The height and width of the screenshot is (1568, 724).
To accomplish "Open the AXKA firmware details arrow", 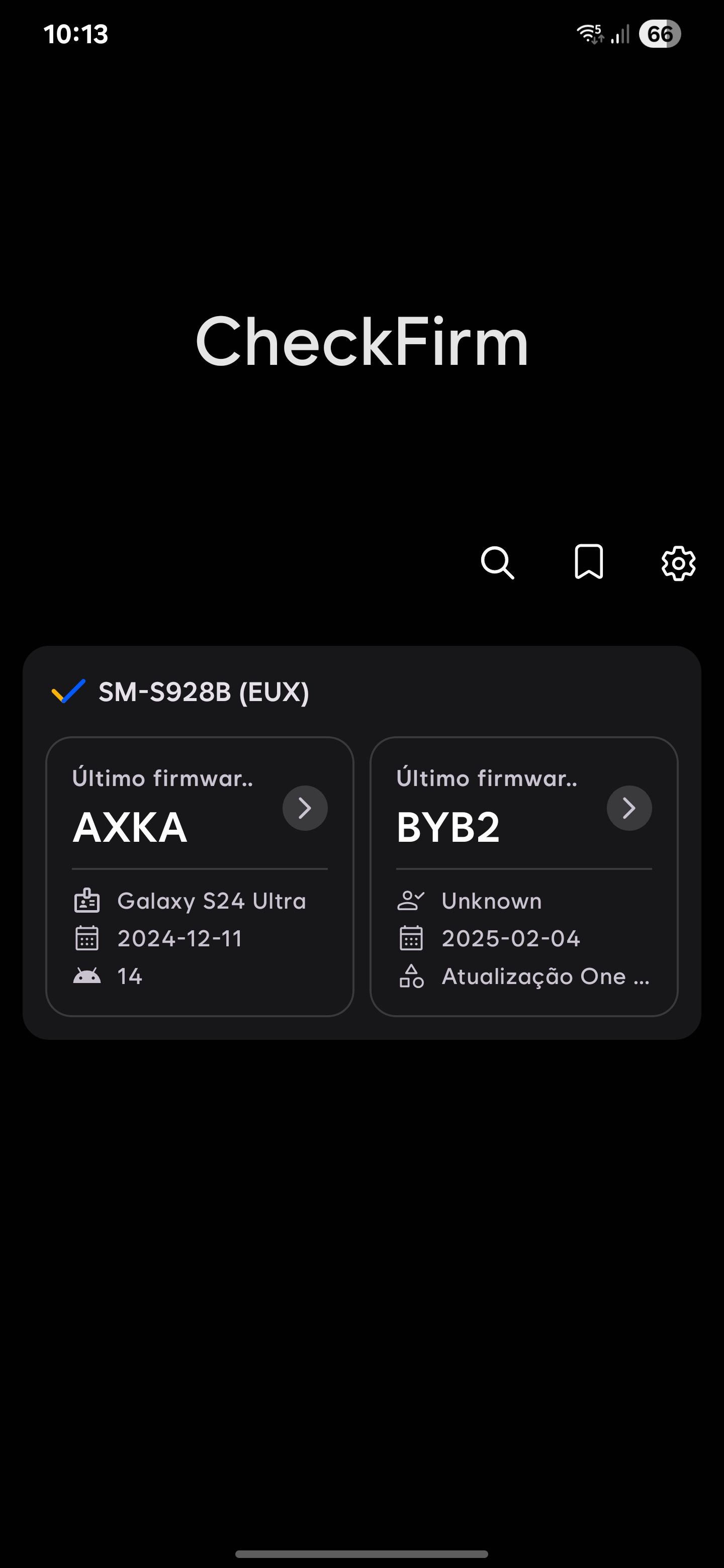I will click(305, 808).
